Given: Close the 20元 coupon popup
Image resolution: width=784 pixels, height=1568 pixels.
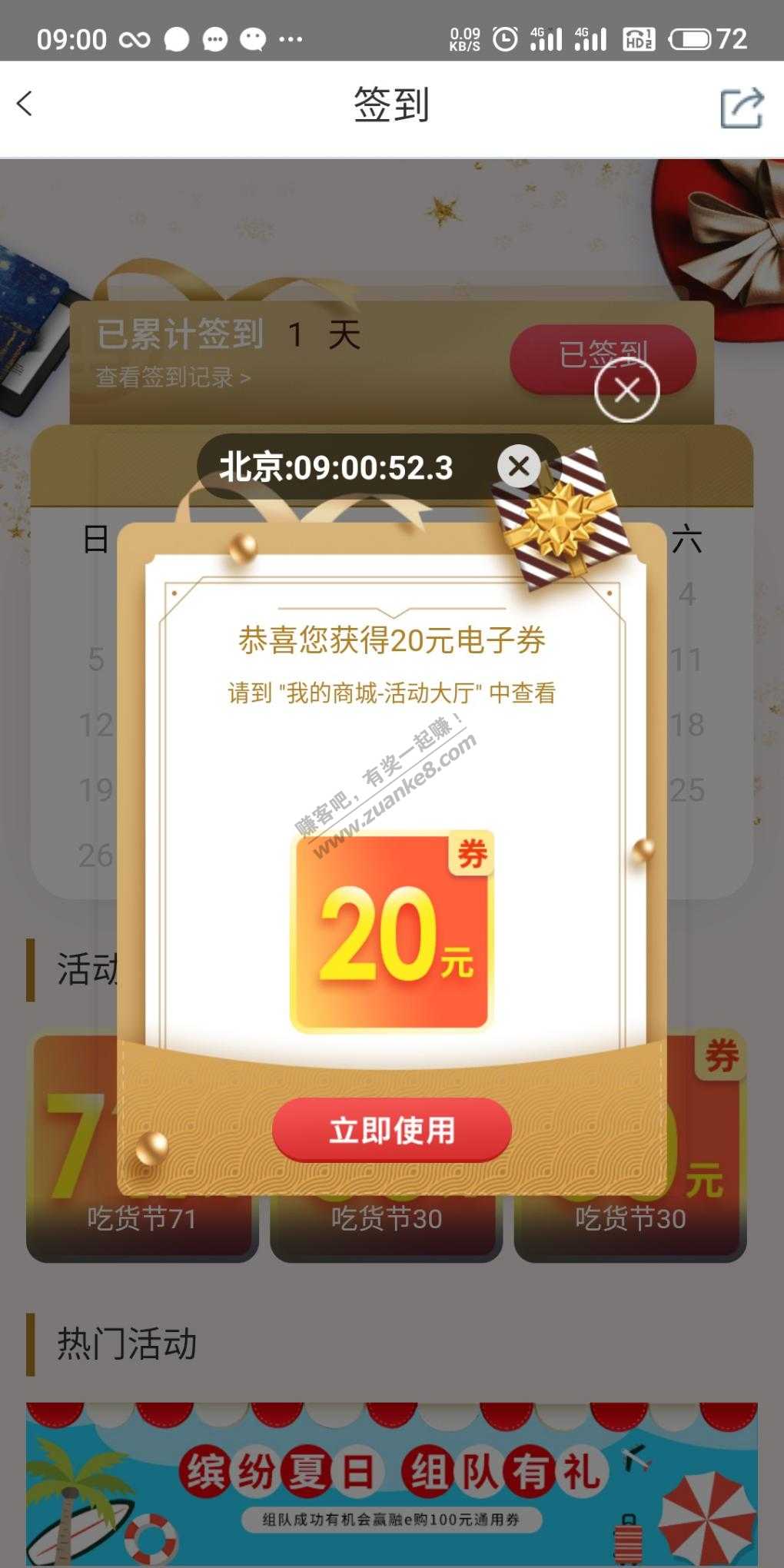Looking at the screenshot, I should pyautogui.click(x=626, y=390).
